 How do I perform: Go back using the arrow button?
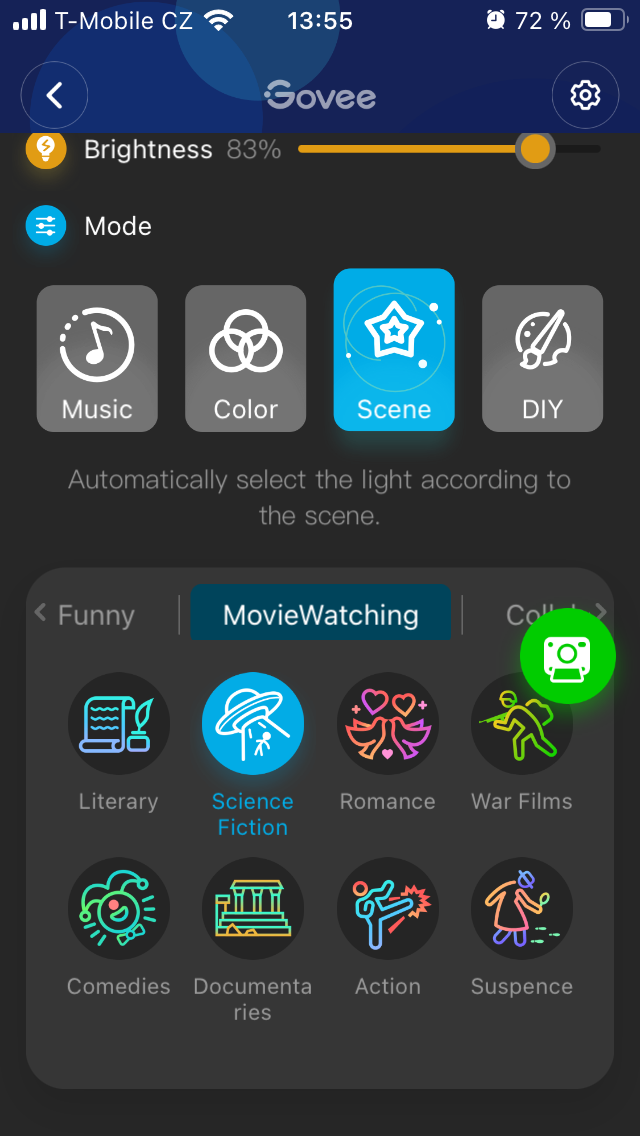point(55,96)
